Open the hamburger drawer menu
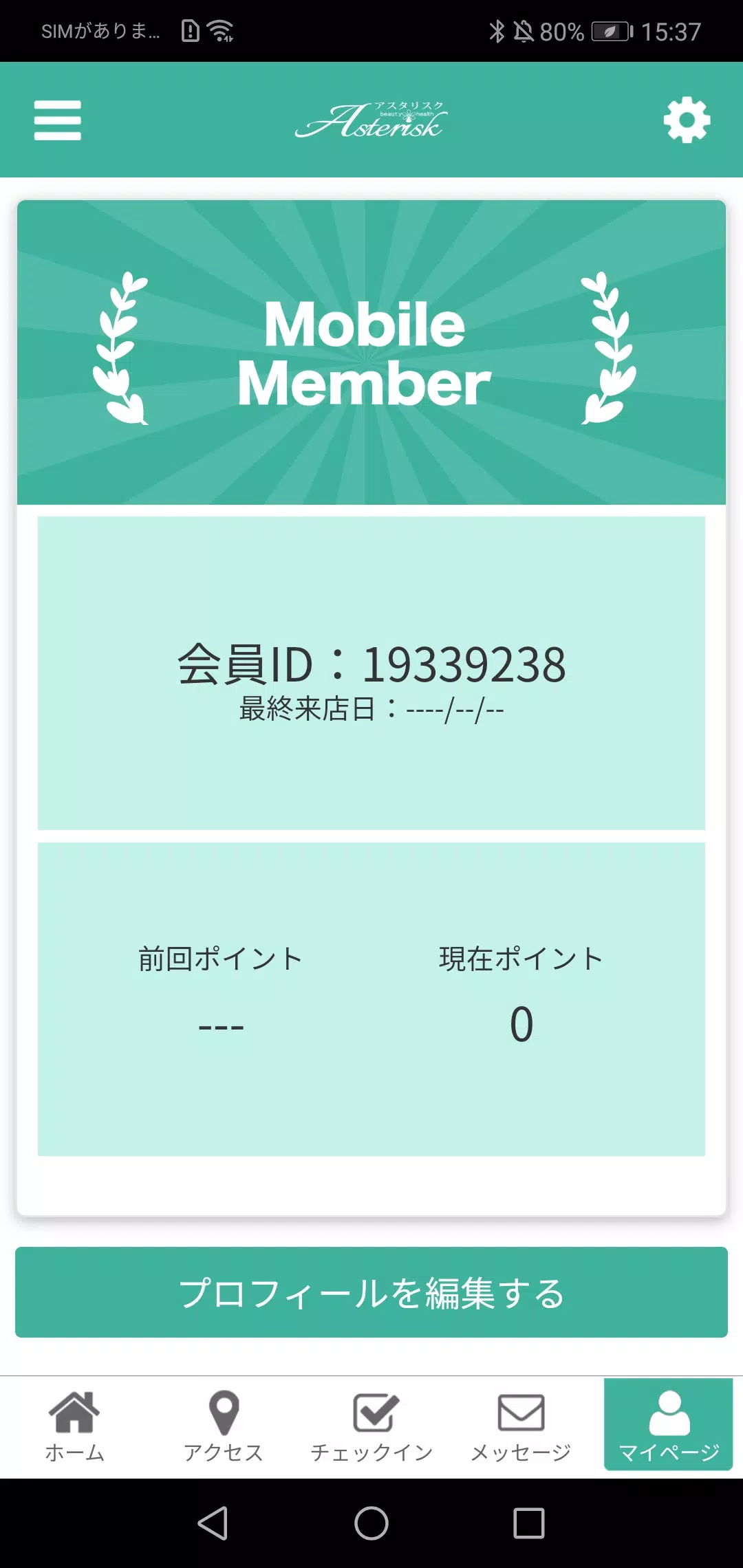This screenshot has height=1568, width=743. tap(58, 120)
